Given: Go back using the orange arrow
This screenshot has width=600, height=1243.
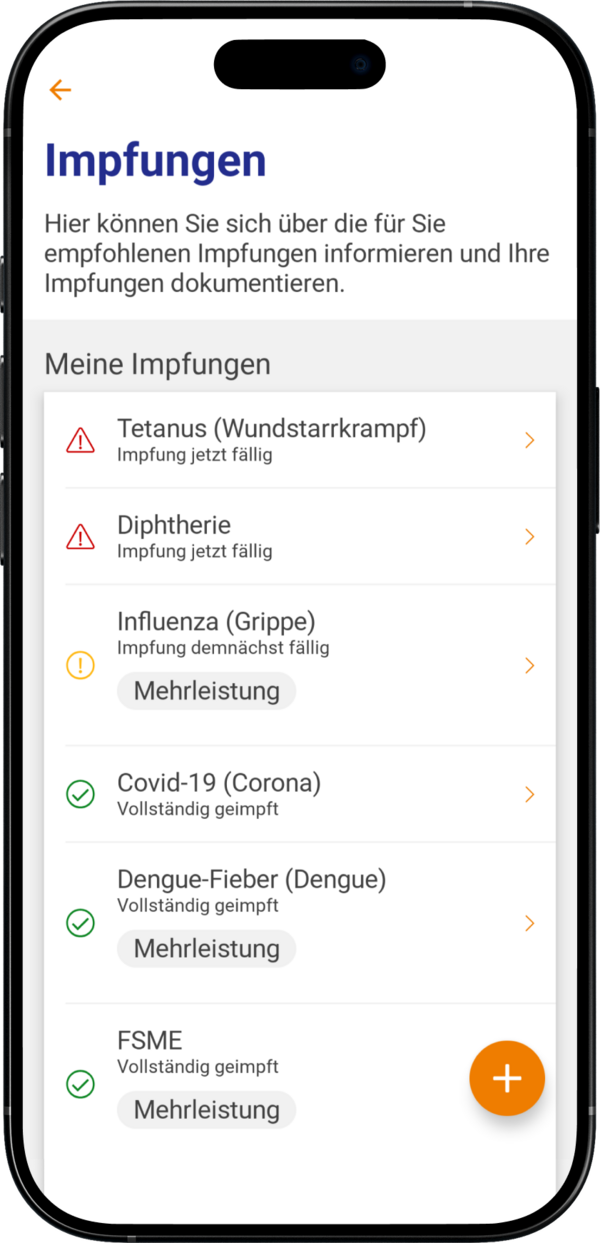Looking at the screenshot, I should coord(60,90).
